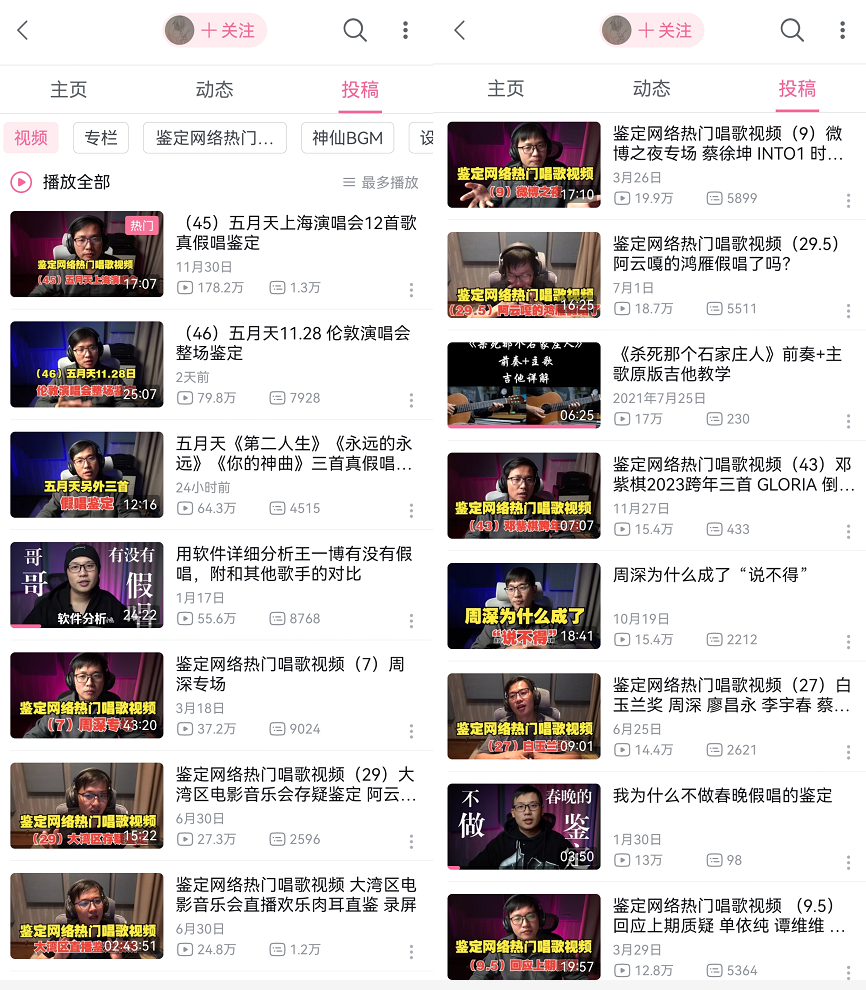This screenshot has width=866, height=990.
Task: Select the 专栏 filter chip
Action: (x=100, y=138)
